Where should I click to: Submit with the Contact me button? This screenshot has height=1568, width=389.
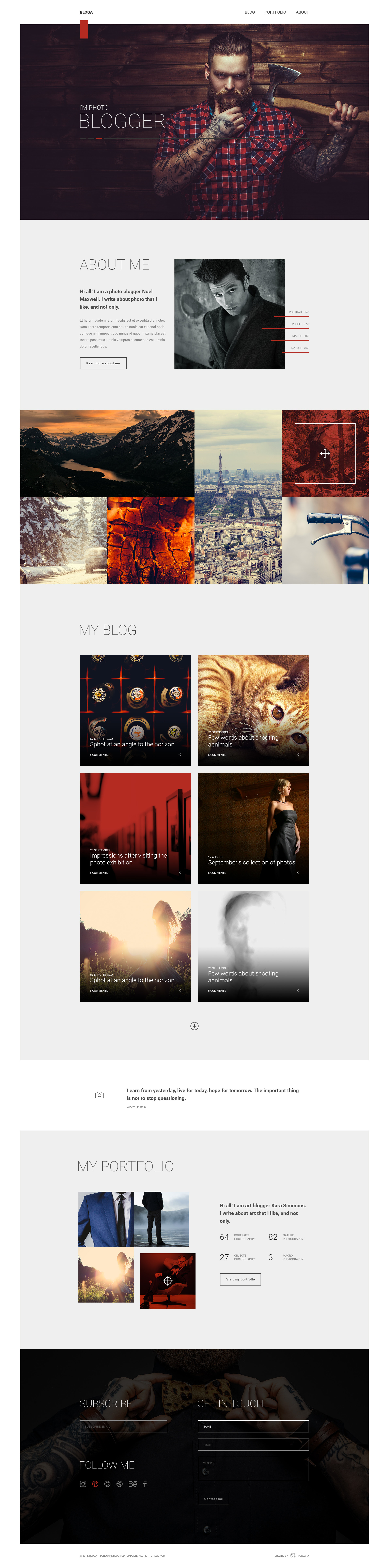213,1499
